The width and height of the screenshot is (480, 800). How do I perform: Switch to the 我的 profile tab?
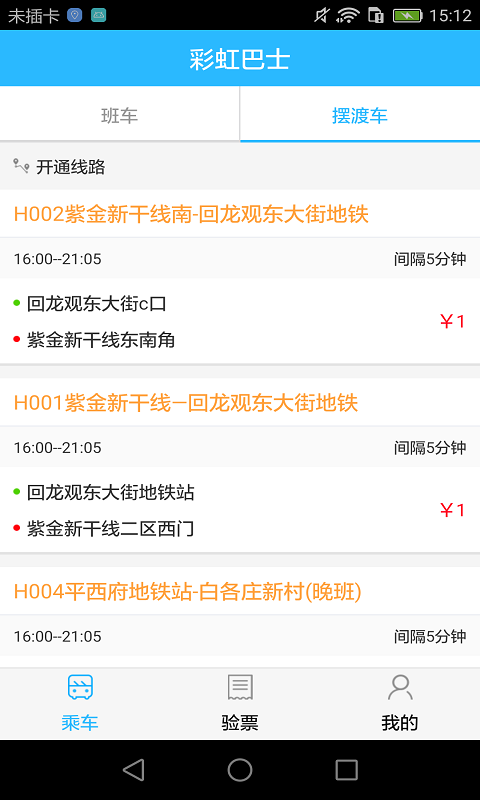pos(400,704)
